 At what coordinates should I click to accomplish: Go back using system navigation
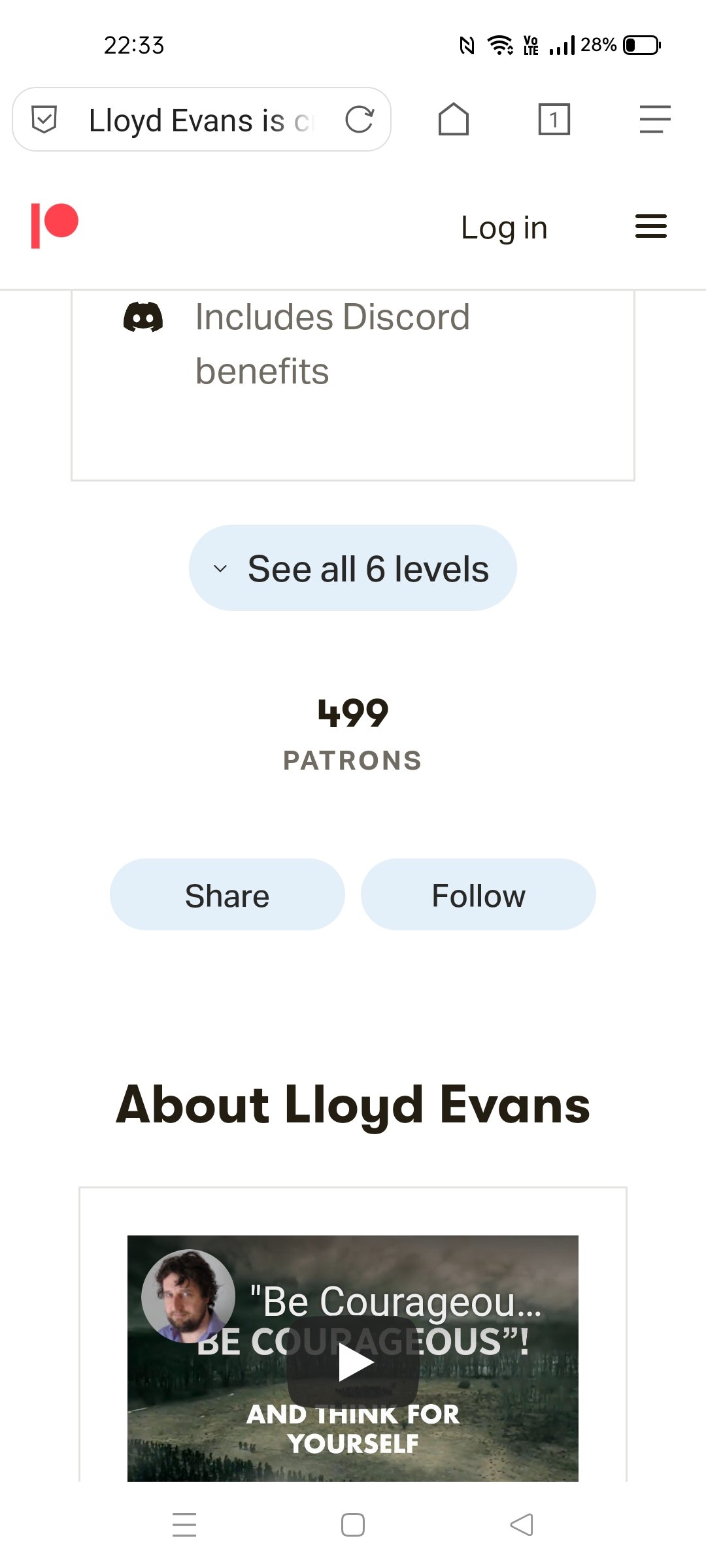[x=522, y=1525]
